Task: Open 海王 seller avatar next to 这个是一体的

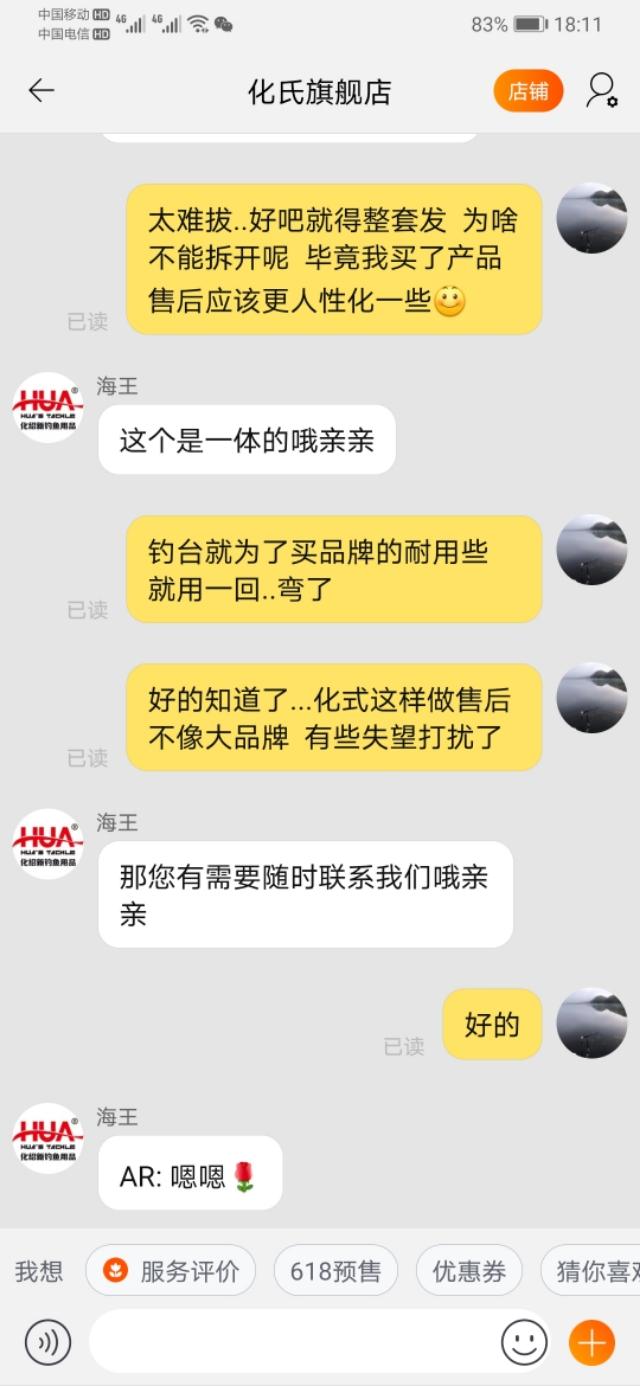Action: 47,407
